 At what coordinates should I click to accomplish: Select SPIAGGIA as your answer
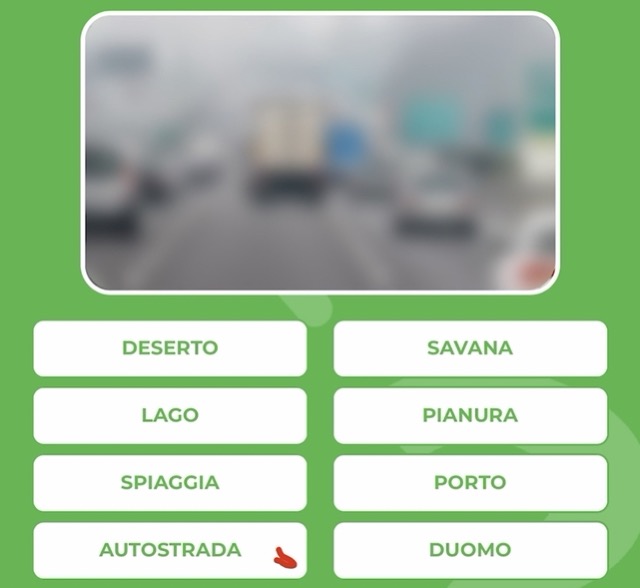(170, 482)
